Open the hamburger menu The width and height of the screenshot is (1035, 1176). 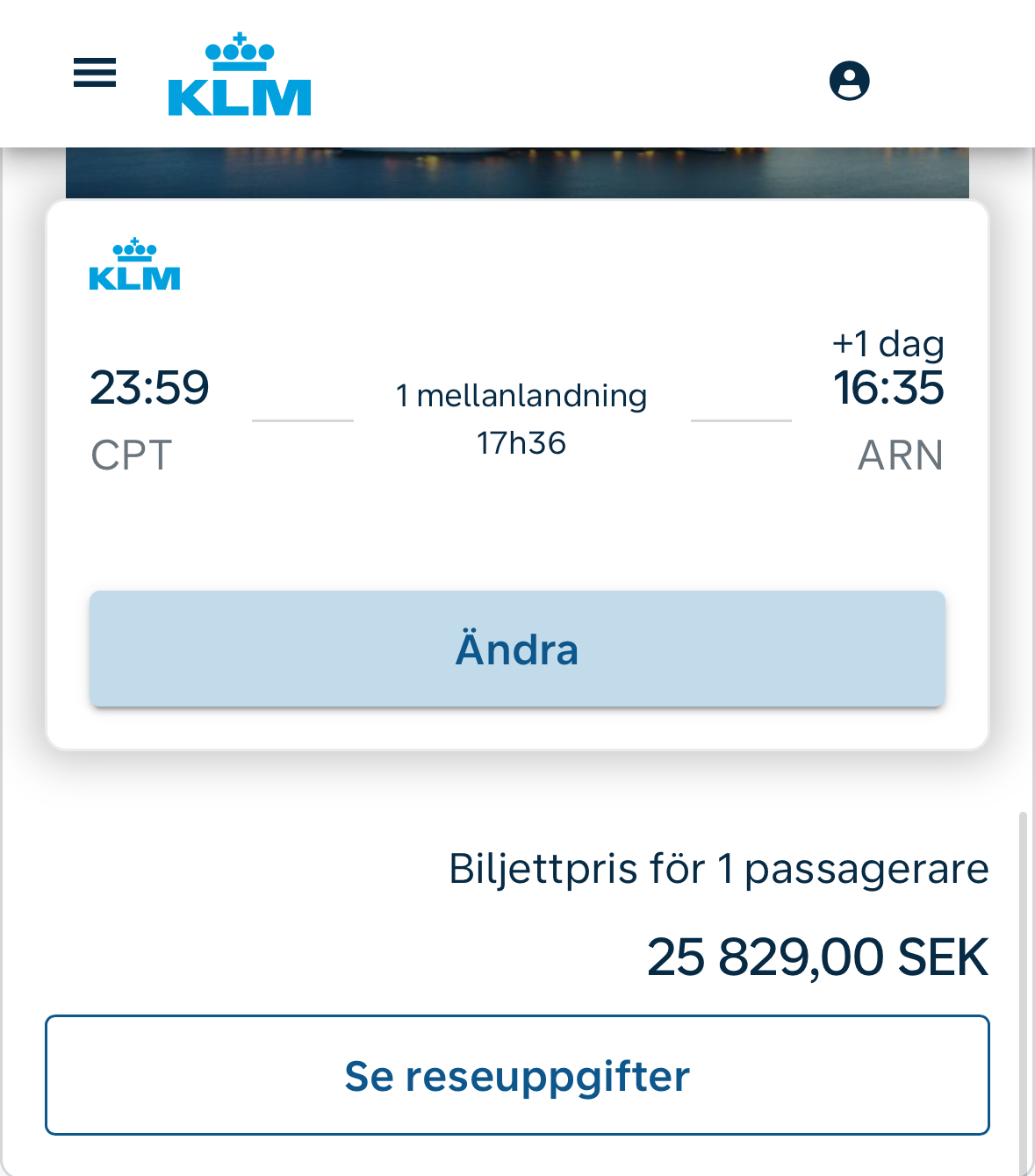tap(95, 73)
